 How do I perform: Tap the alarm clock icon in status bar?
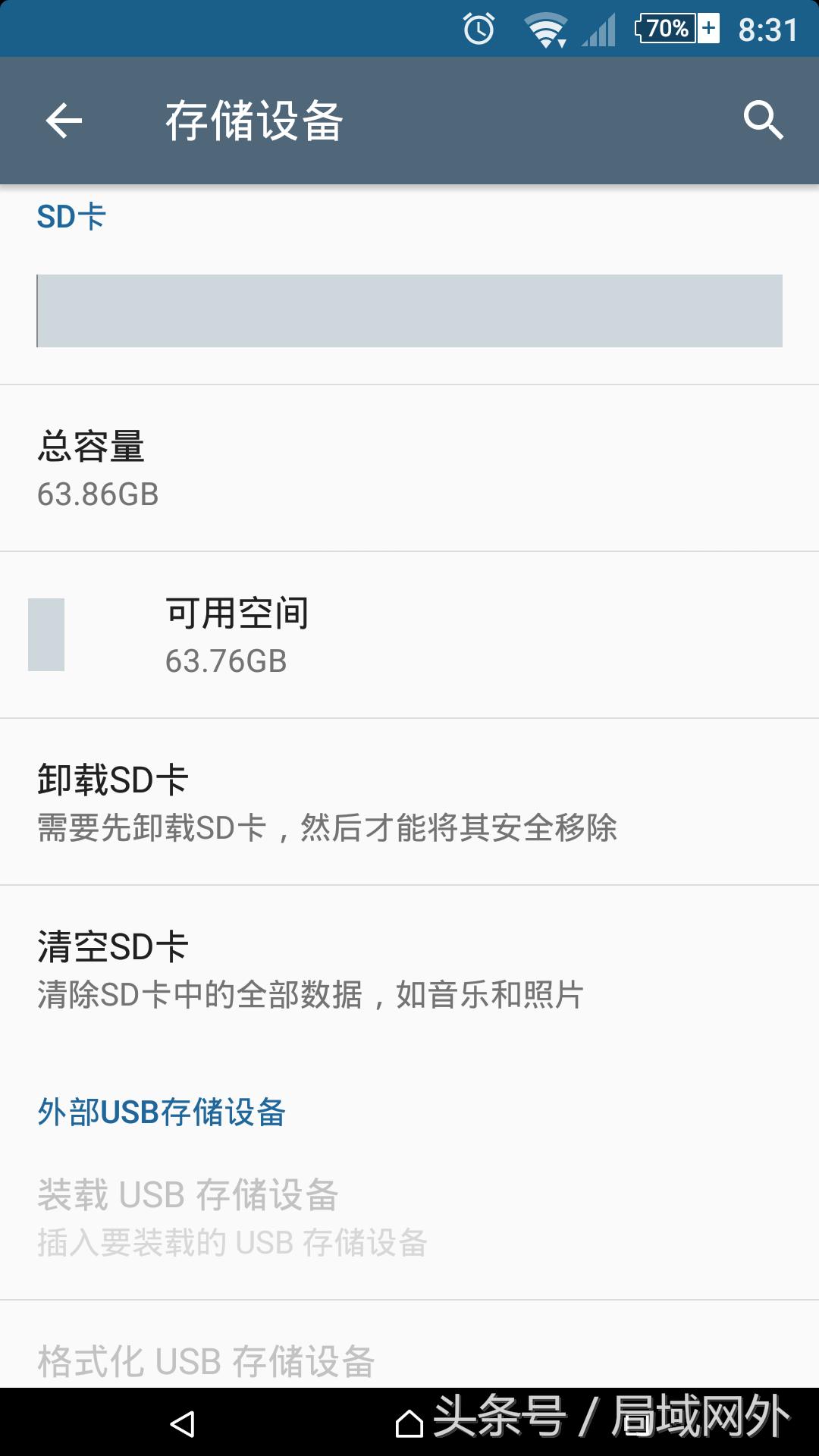[478, 30]
